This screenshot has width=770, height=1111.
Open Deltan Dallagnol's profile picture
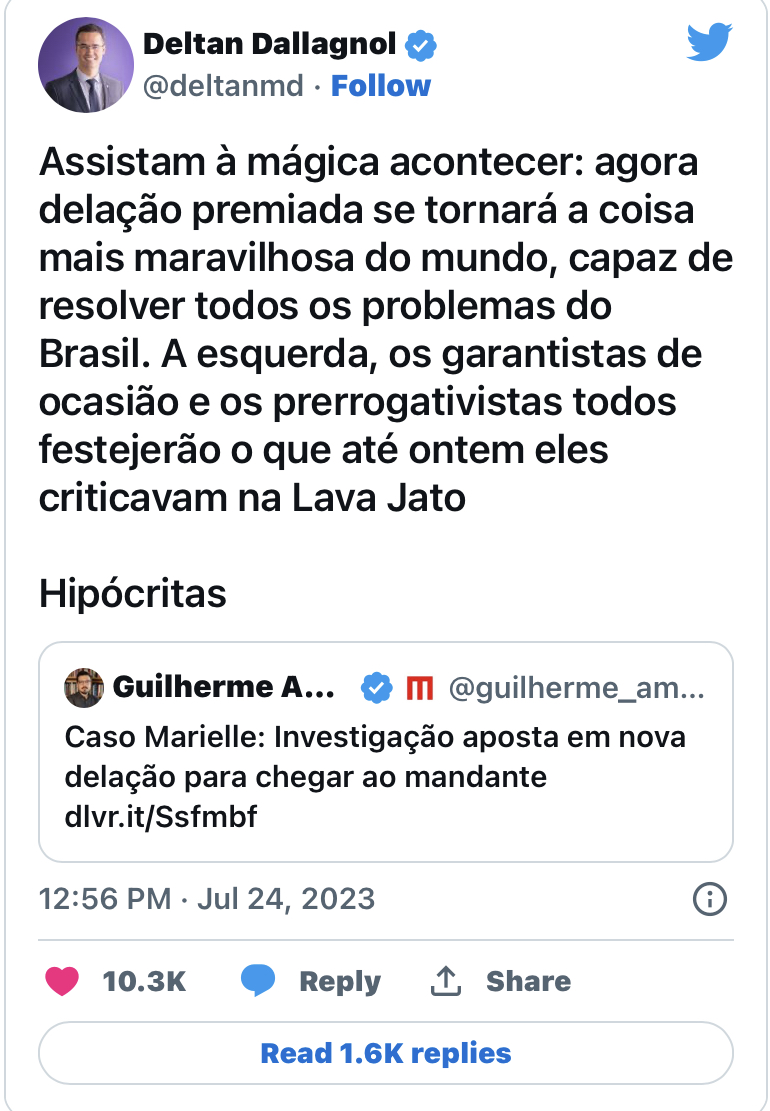pyautogui.click(x=85, y=65)
